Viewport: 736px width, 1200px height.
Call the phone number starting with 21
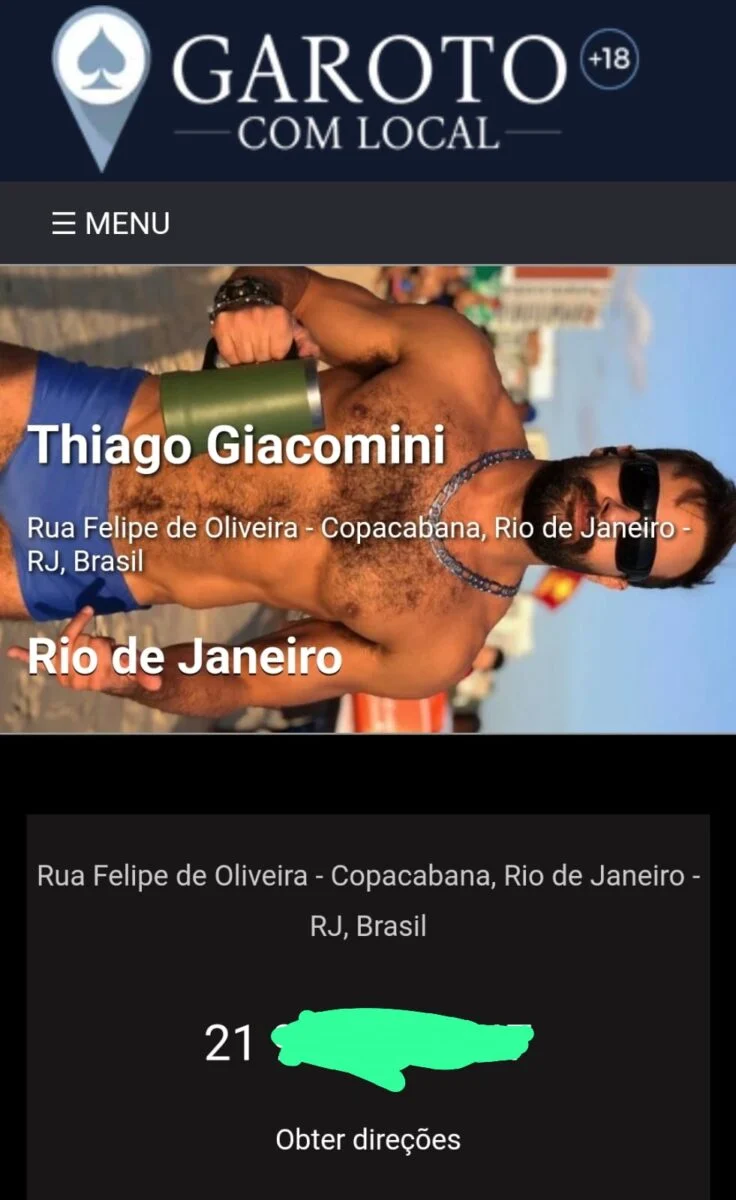(368, 1045)
